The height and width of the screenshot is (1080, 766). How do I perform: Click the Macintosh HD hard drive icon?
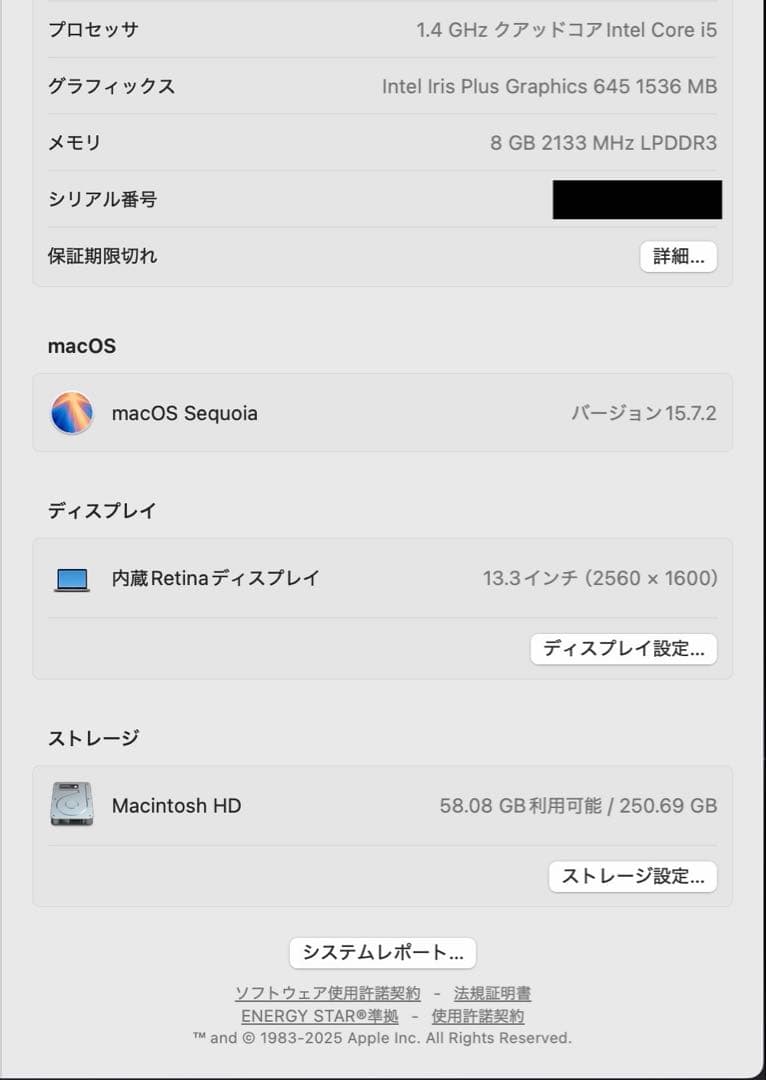[70, 805]
